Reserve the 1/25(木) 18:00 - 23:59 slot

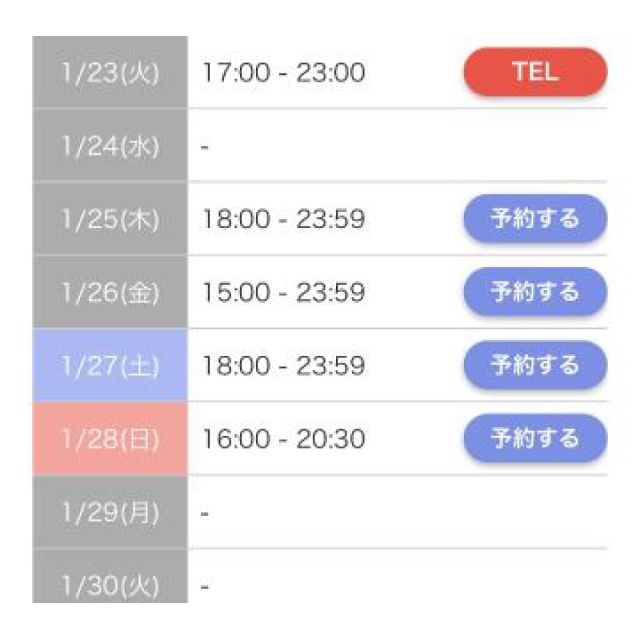535,219
